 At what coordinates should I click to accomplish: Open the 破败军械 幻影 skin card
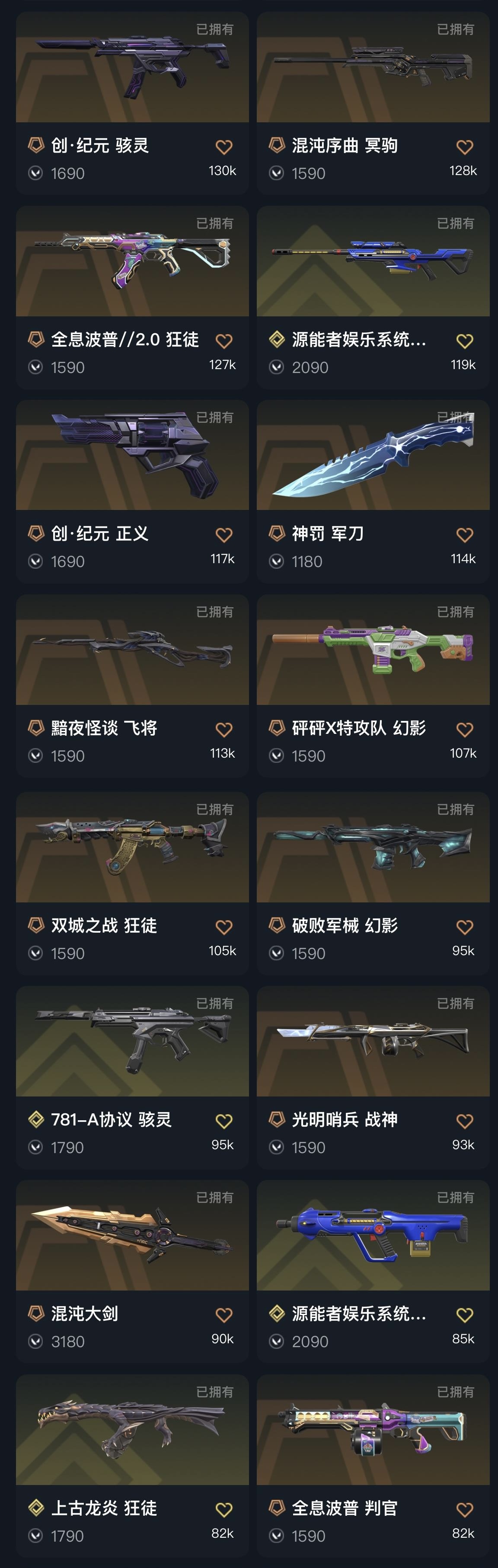pos(373,848)
